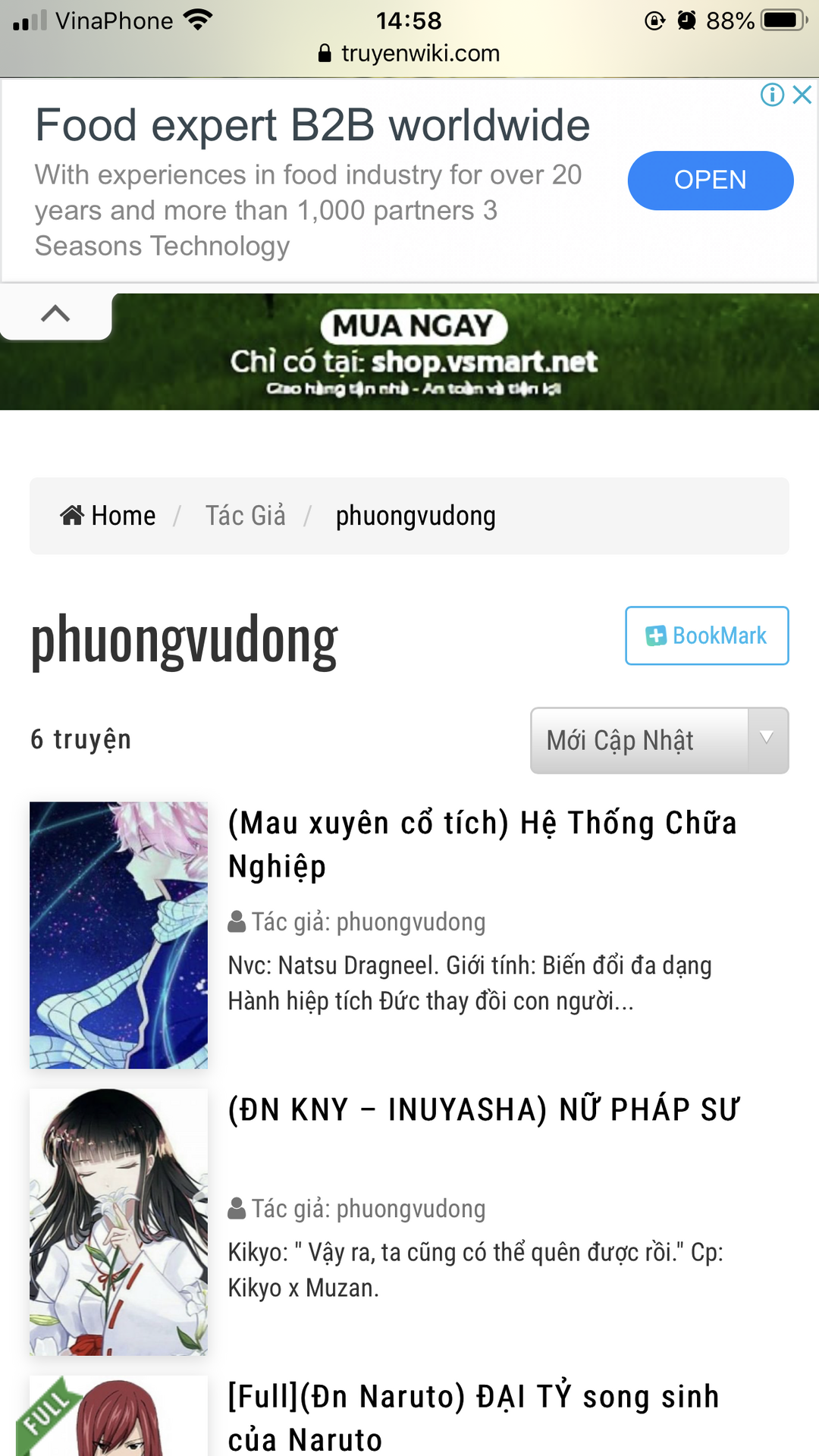Tap the address bar showing truyenwiki.com
Image resolution: width=819 pixels, height=1456 pixels.
point(409,53)
